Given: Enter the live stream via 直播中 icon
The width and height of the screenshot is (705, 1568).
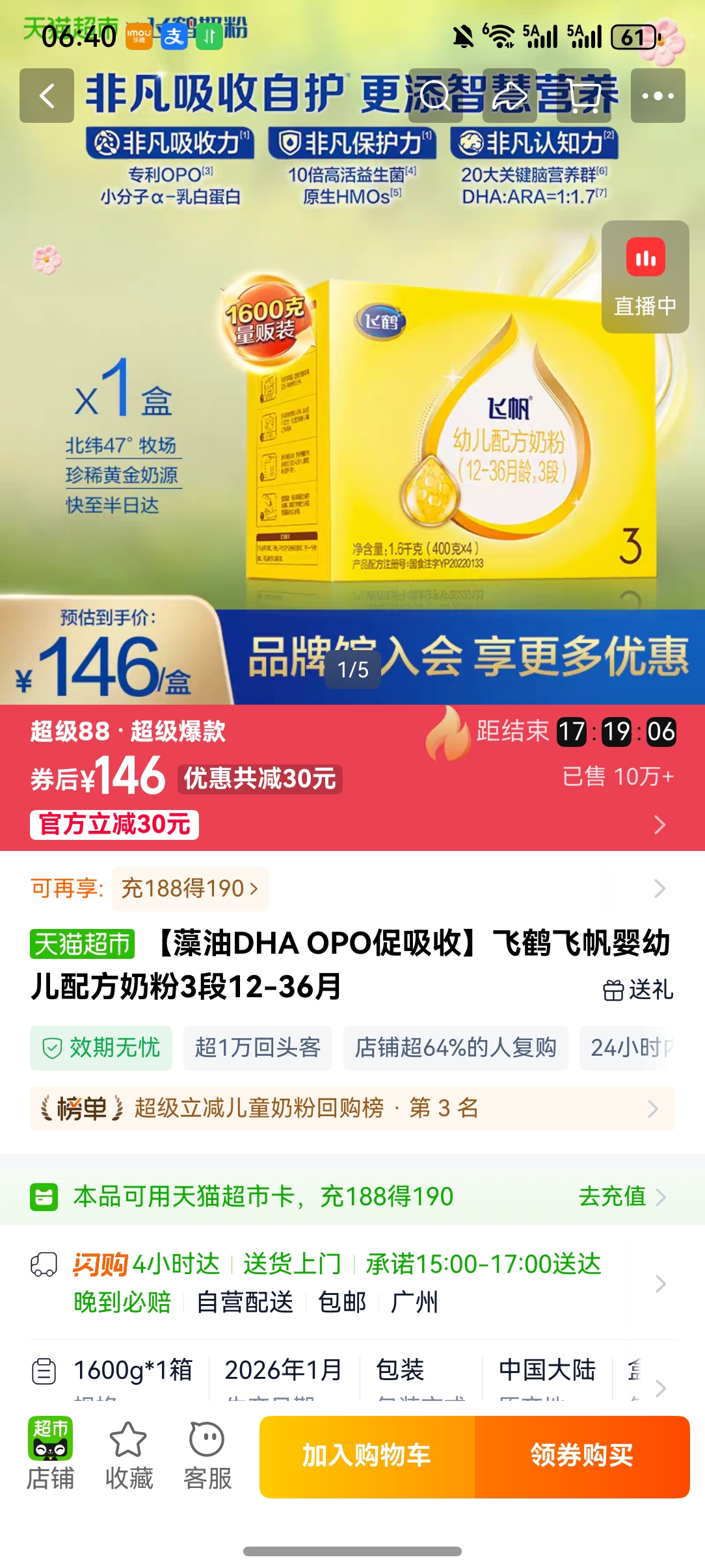Looking at the screenshot, I should 645,276.
